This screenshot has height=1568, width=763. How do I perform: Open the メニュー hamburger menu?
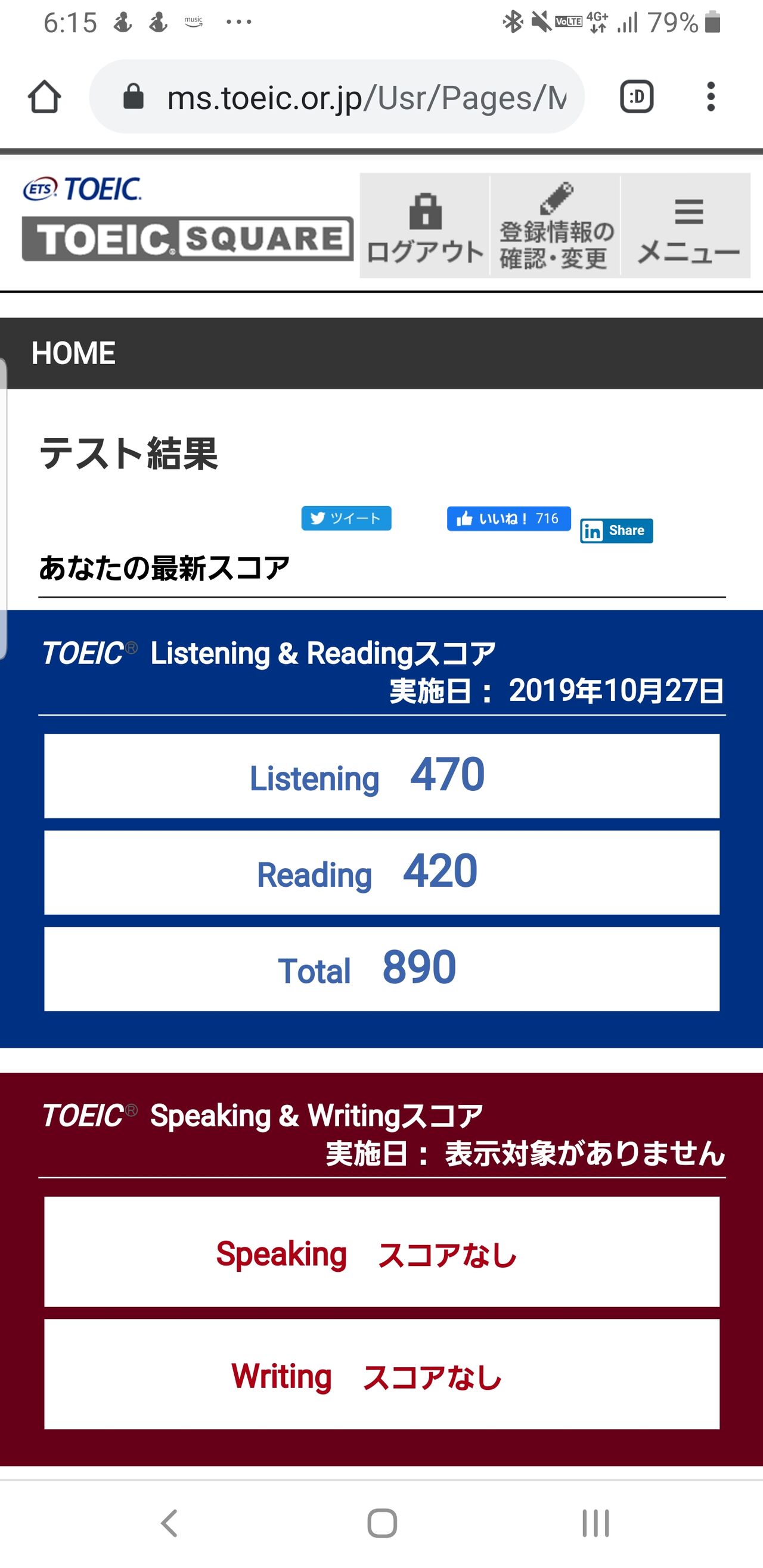click(x=686, y=226)
